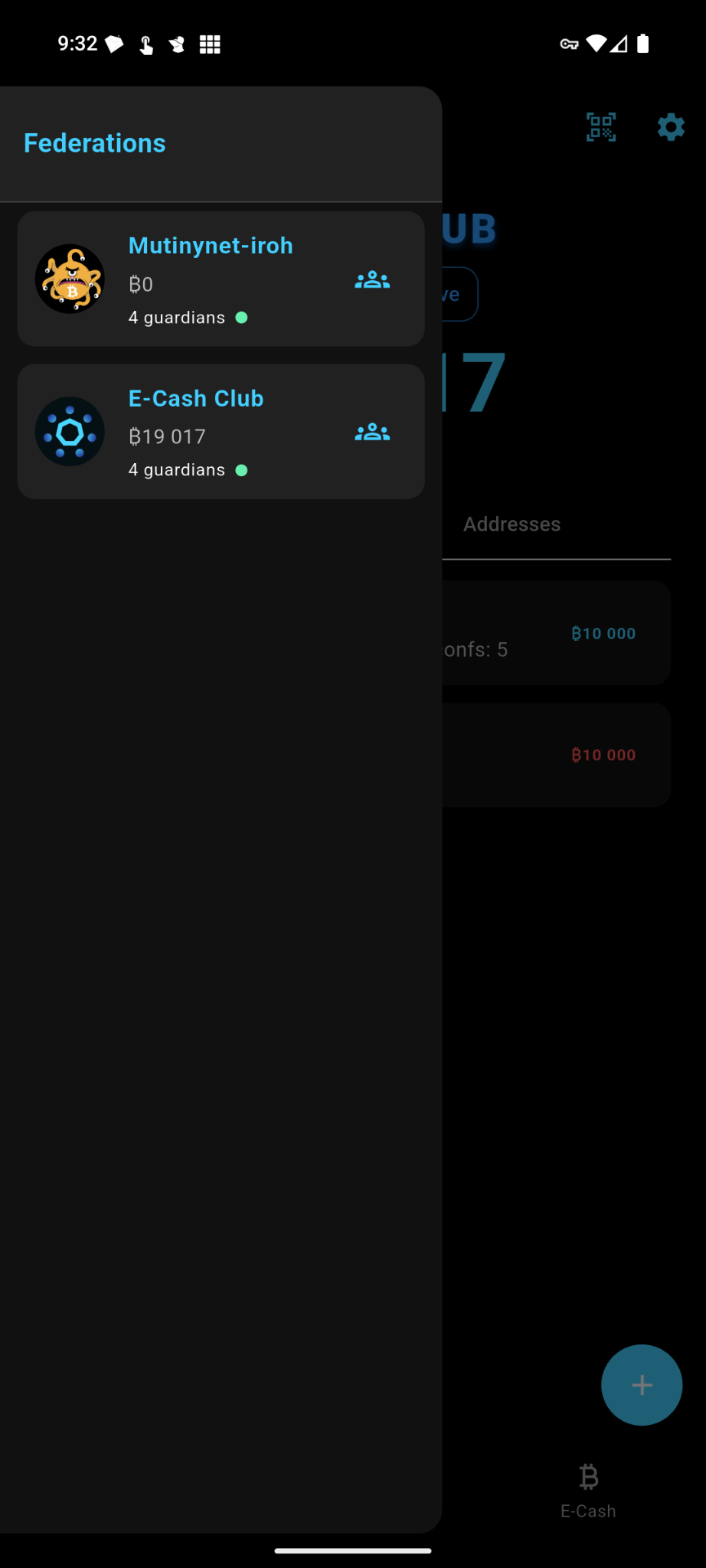View guardians of E-Cash Club federation

372,432
